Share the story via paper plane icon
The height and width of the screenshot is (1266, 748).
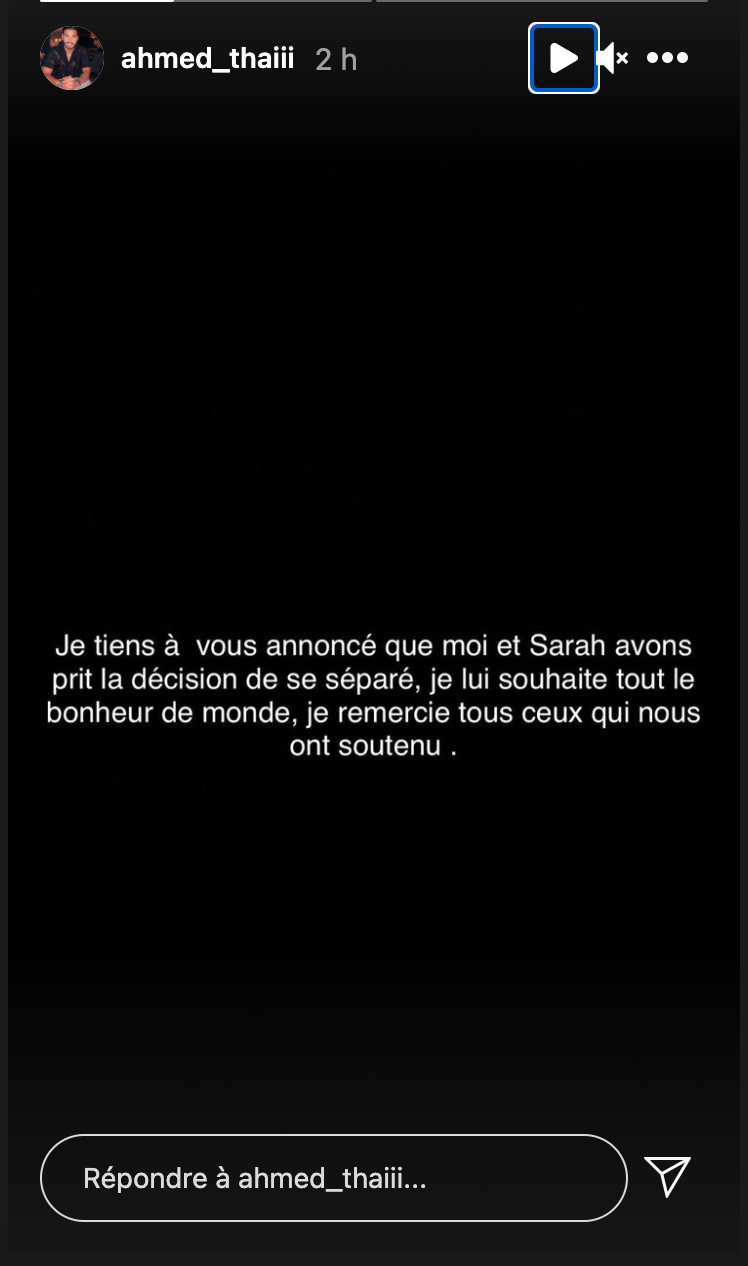point(667,1177)
